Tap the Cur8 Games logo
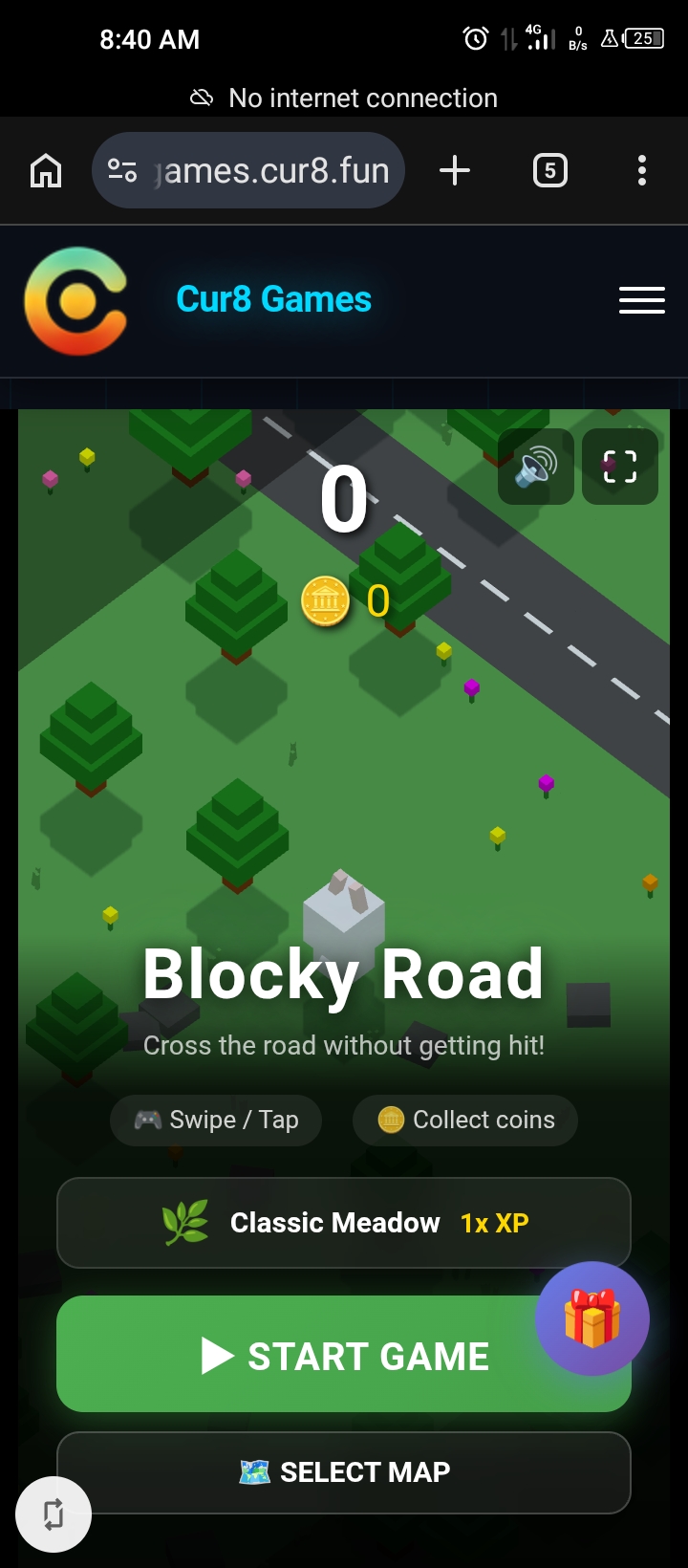This screenshot has width=688, height=1568. click(76, 301)
